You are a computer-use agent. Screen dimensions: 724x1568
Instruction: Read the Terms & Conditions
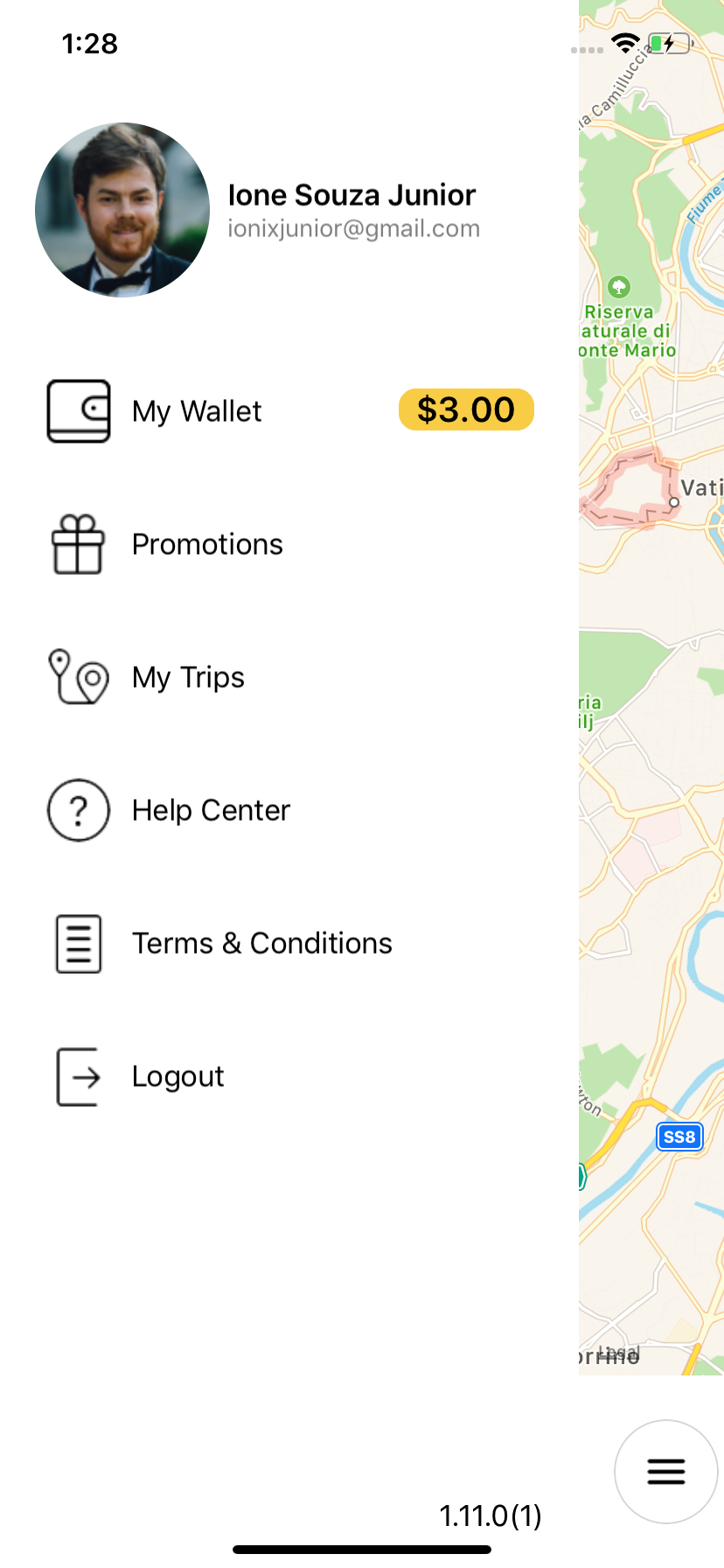pos(261,943)
